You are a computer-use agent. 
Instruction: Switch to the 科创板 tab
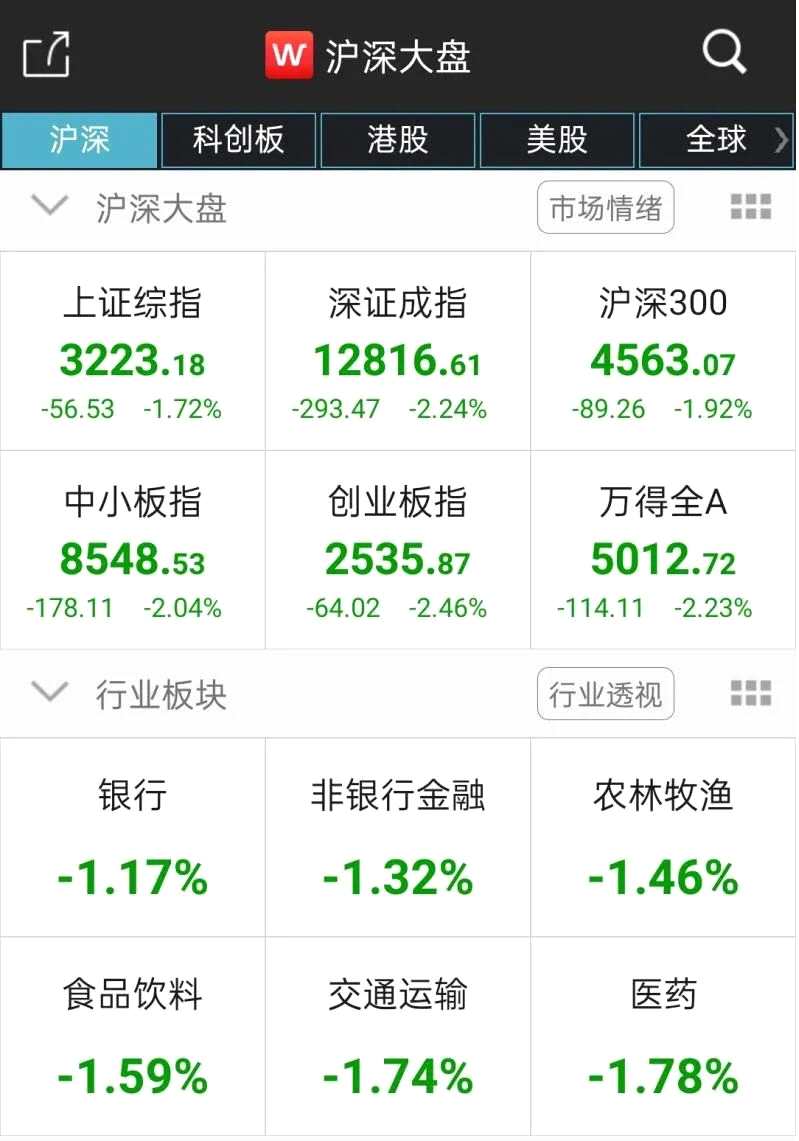[239, 140]
